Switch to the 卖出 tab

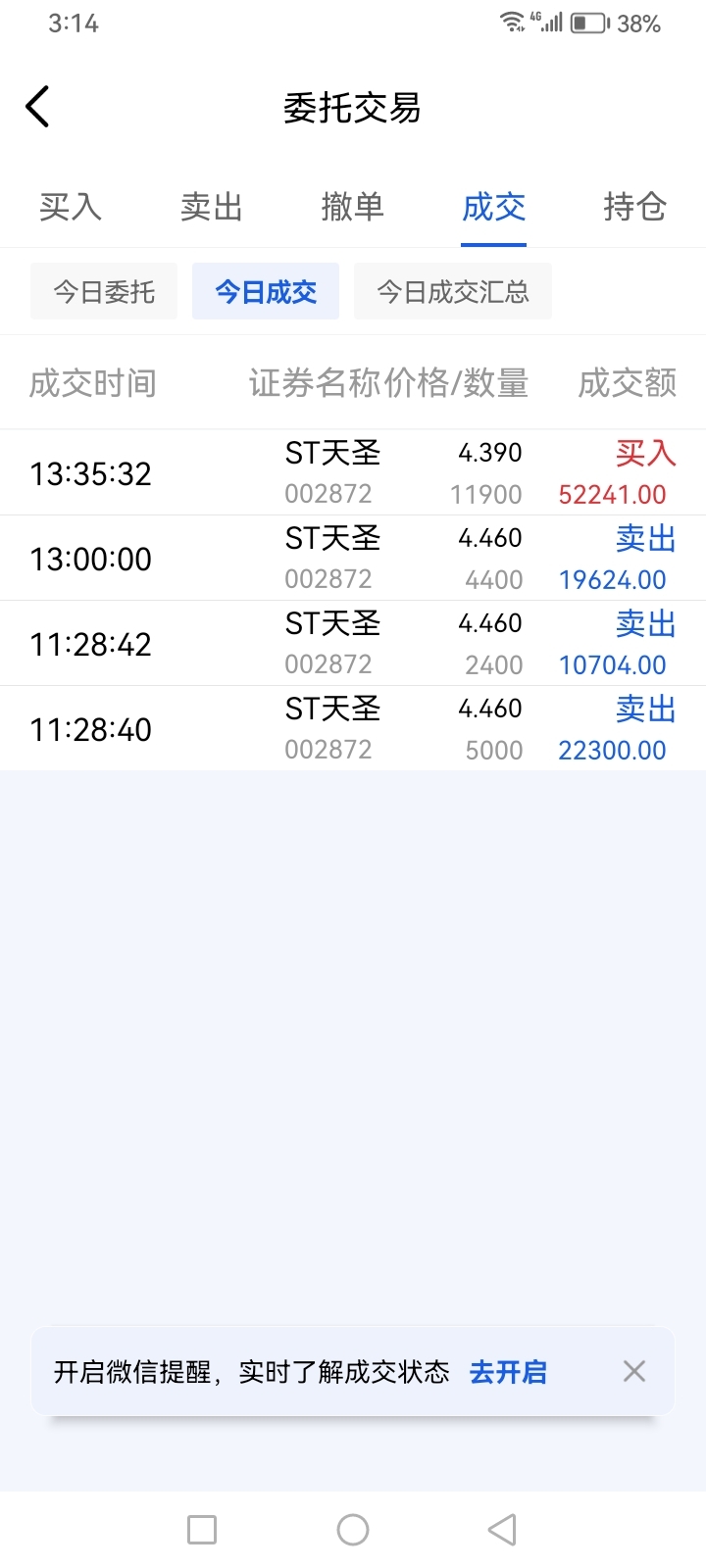pos(212,207)
